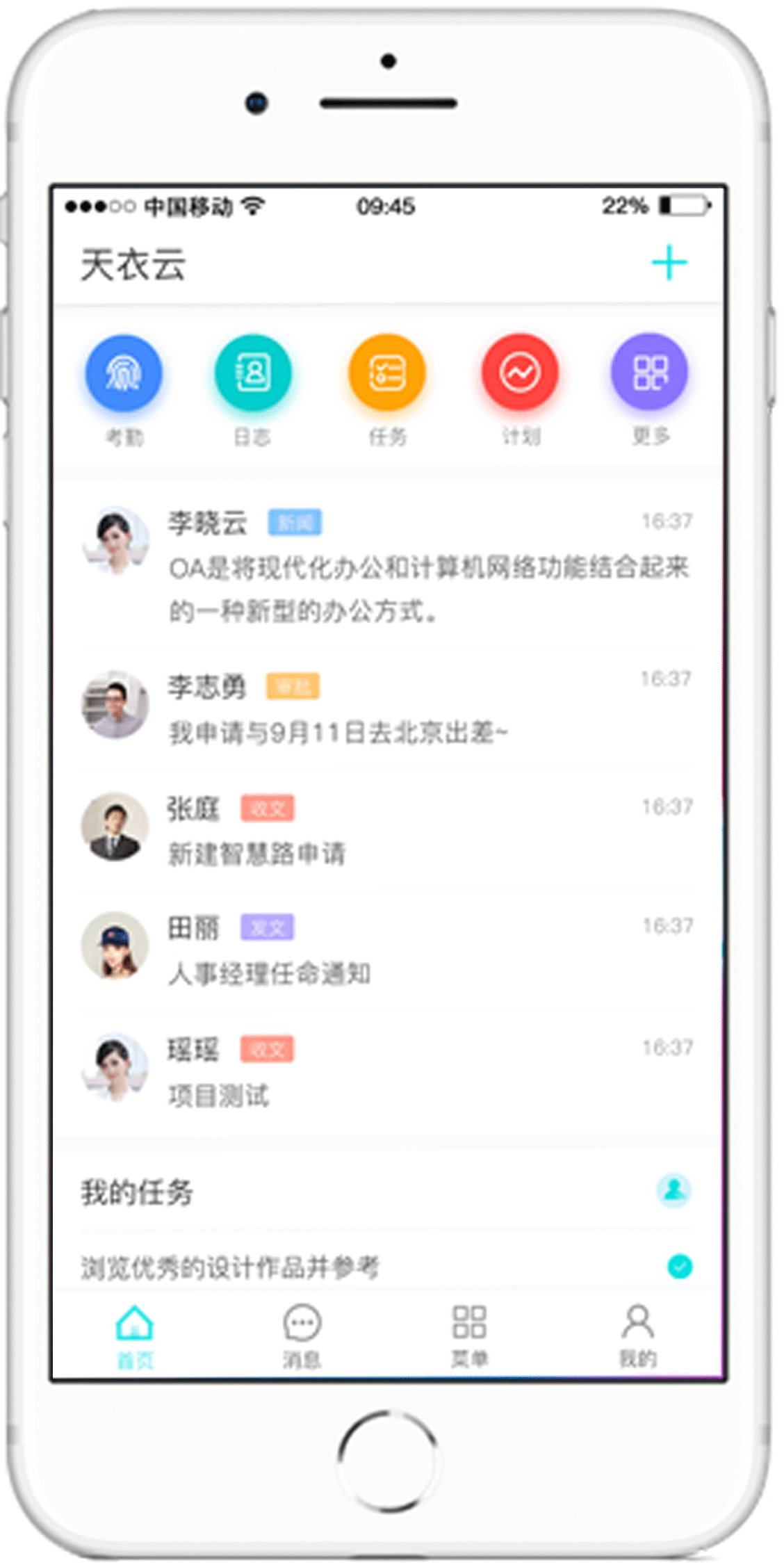Viewport: 784px width, 1567px height.
Task: Tap the plus icon in the header
Action: (x=669, y=263)
